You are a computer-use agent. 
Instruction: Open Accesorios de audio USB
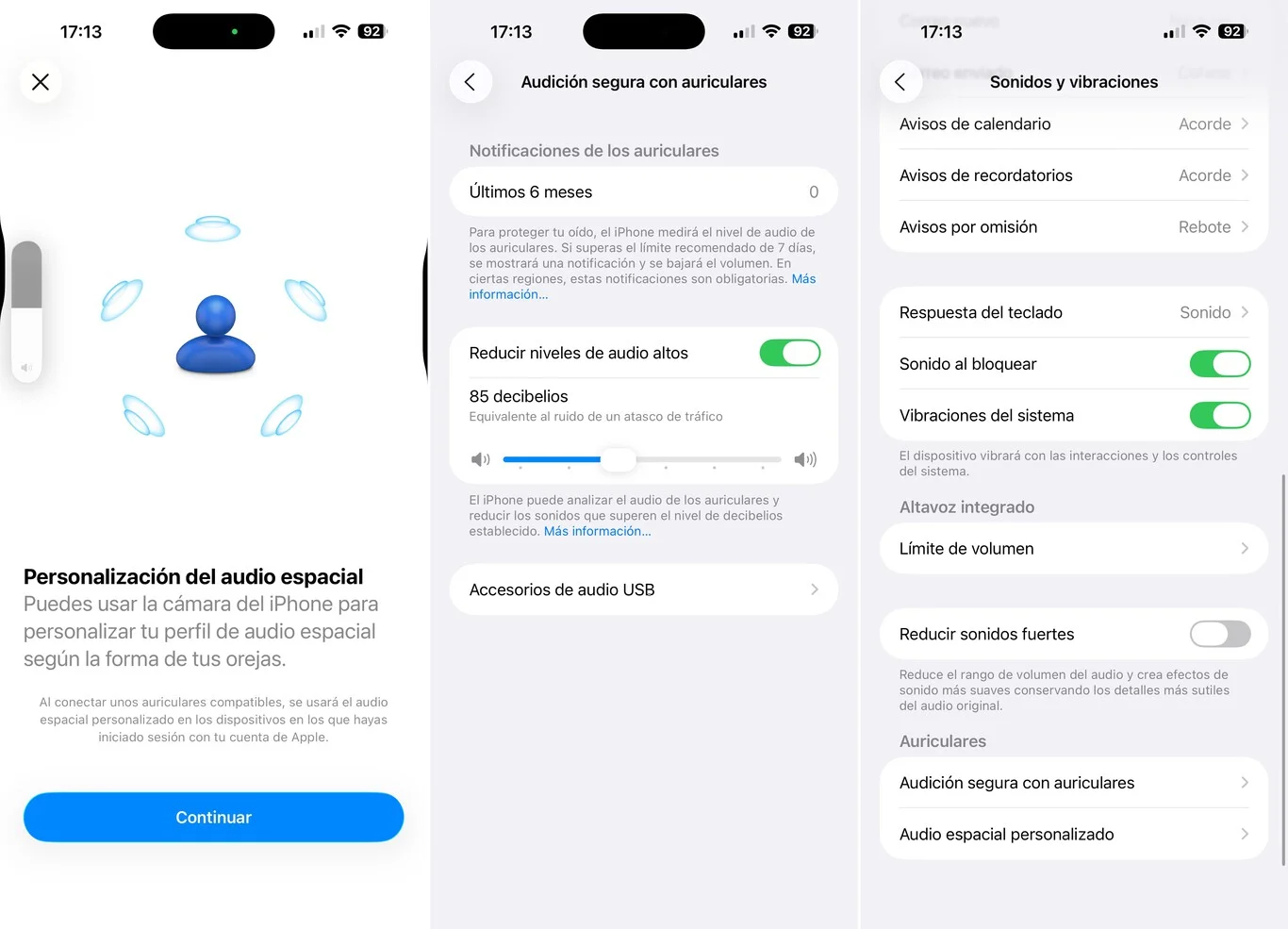pyautogui.click(x=643, y=589)
